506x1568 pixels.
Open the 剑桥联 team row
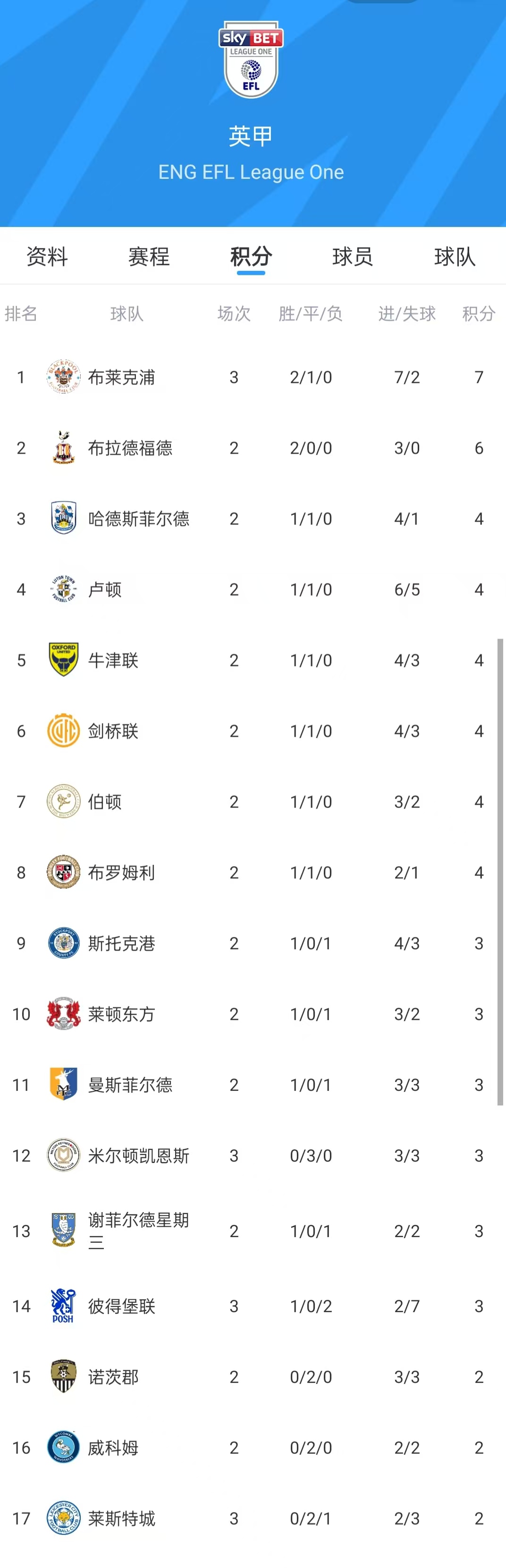pos(253,731)
